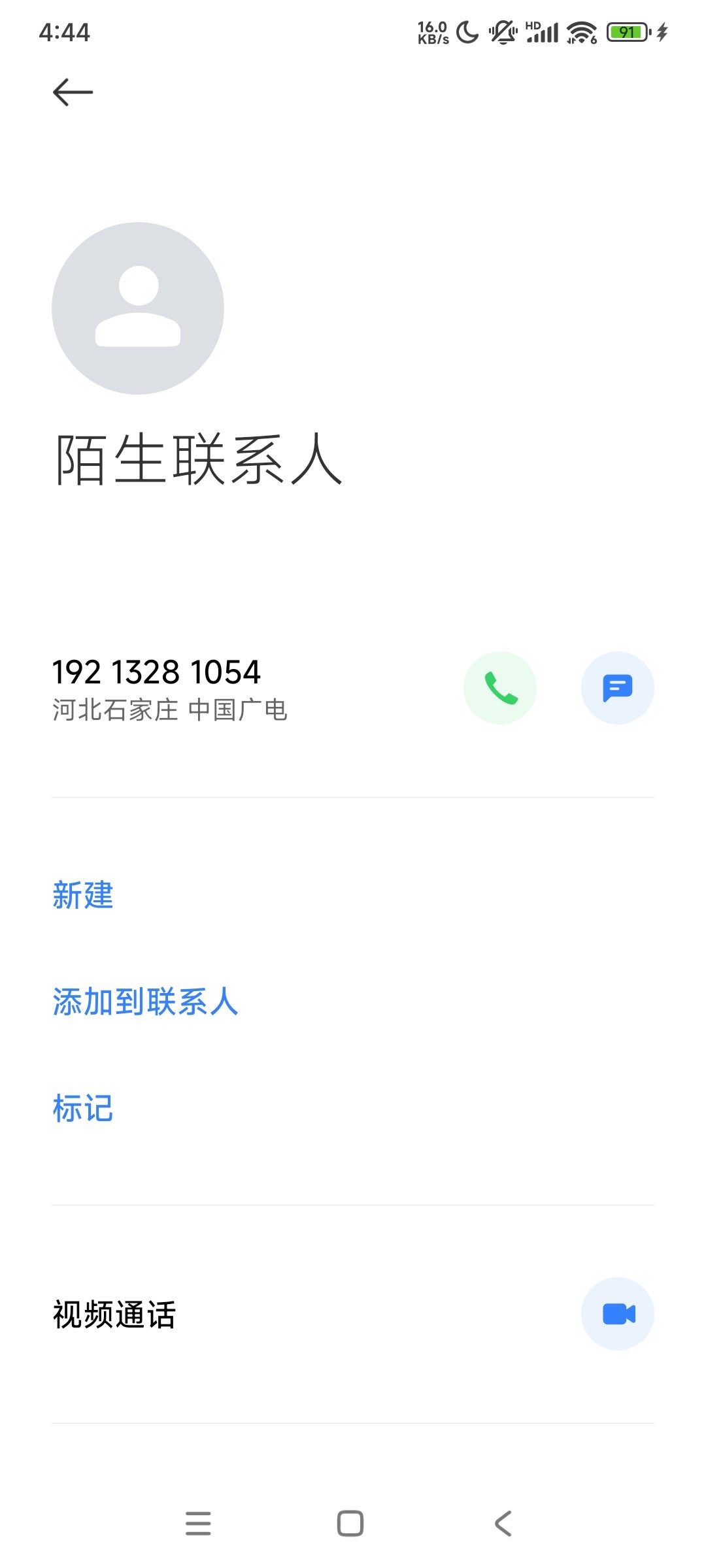Viewport: 706px width, 1568px height.
Task: Choose 添加到联系人 to add to existing contact
Action: [x=145, y=1002]
